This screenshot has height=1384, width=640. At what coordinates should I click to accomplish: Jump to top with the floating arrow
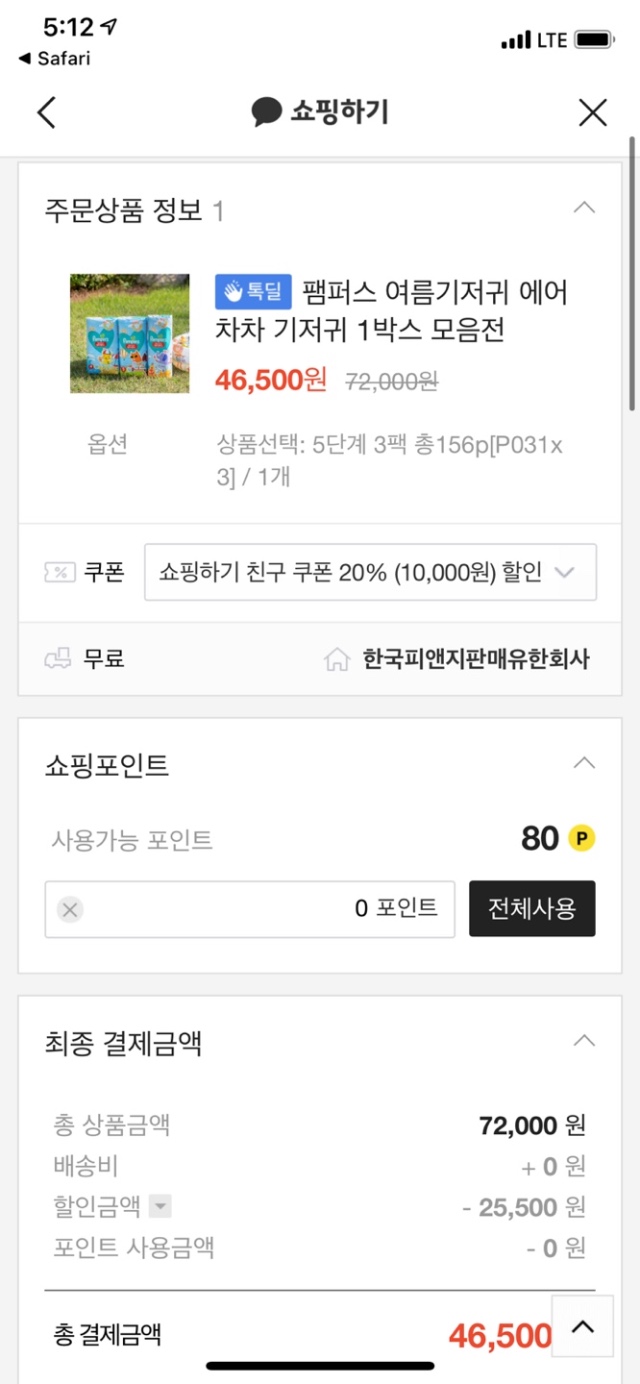point(582,1326)
